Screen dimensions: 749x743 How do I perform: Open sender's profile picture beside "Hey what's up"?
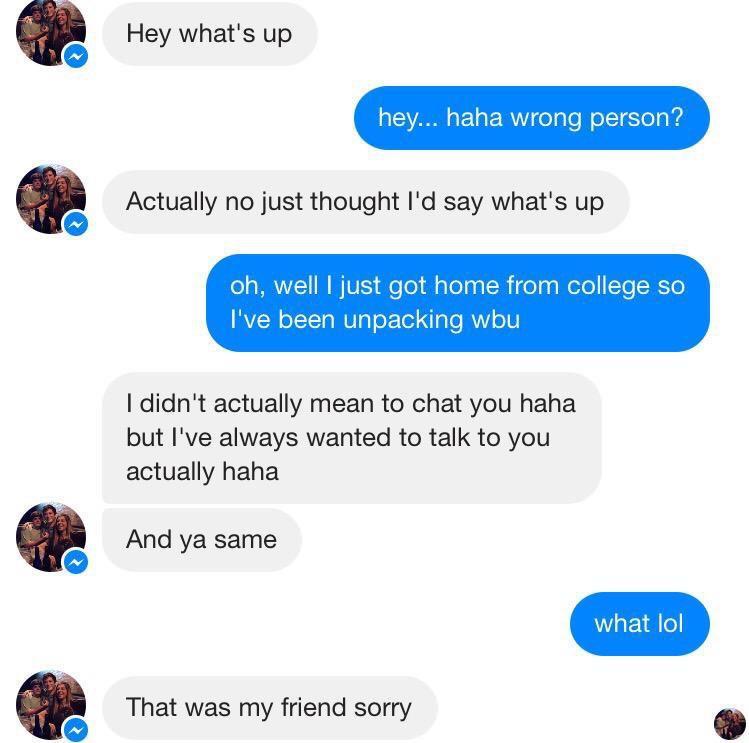[x=51, y=33]
